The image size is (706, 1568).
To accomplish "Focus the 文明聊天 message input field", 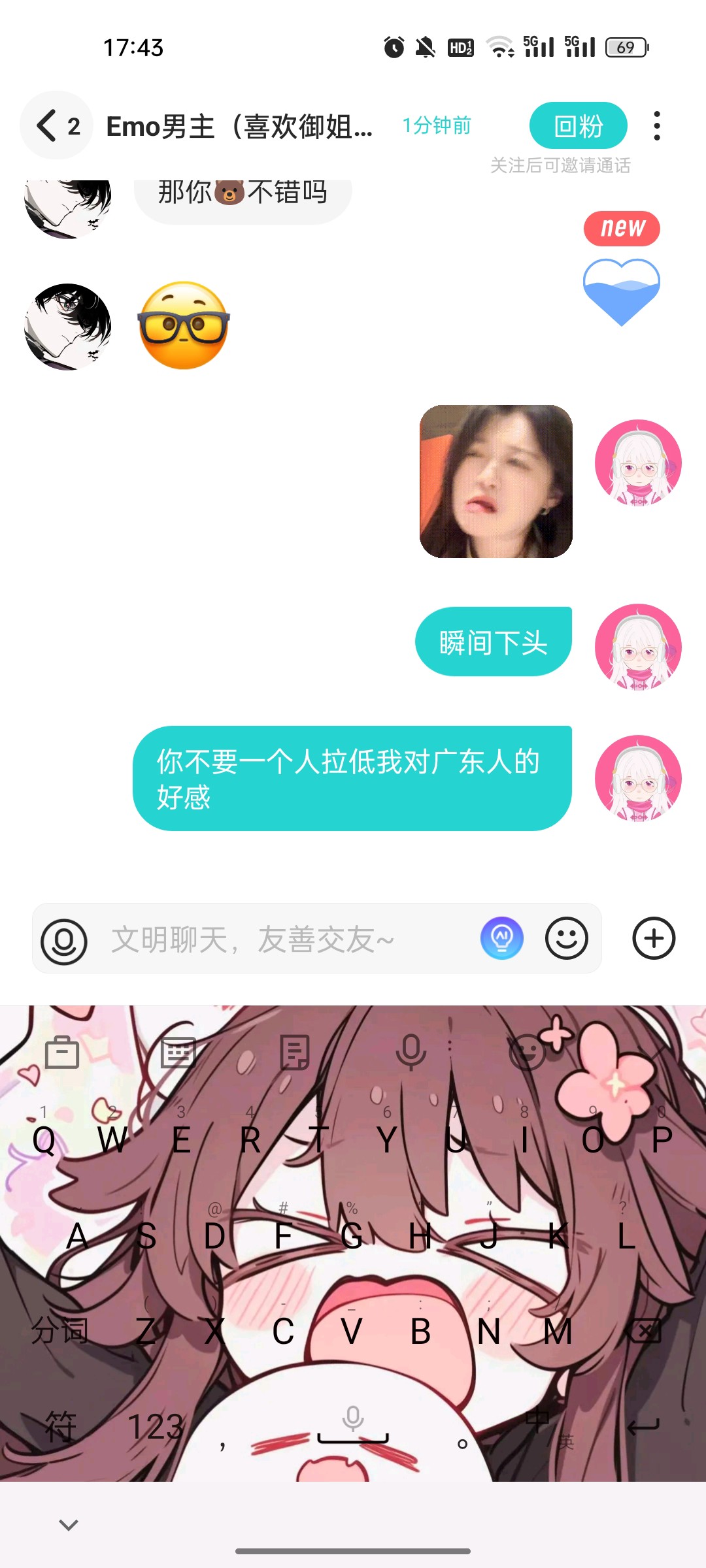I will (x=288, y=939).
